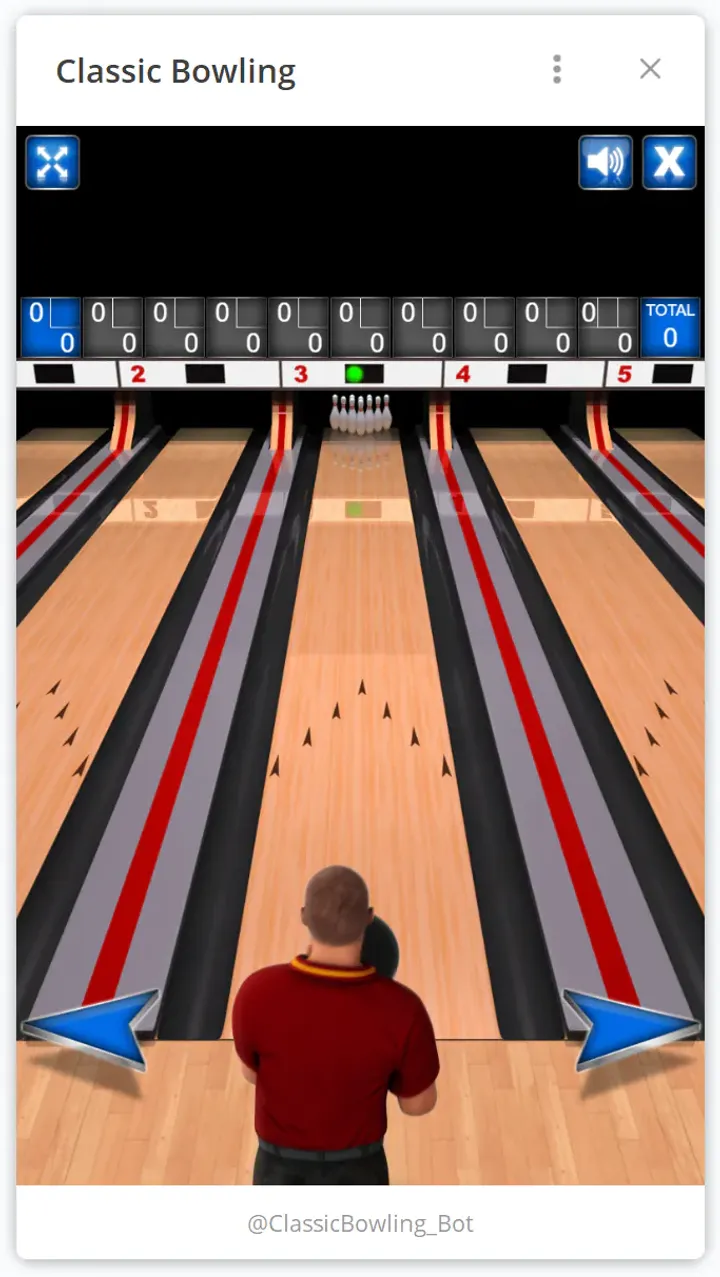
Task: Close the Classic Bowling window
Action: click(x=650, y=69)
